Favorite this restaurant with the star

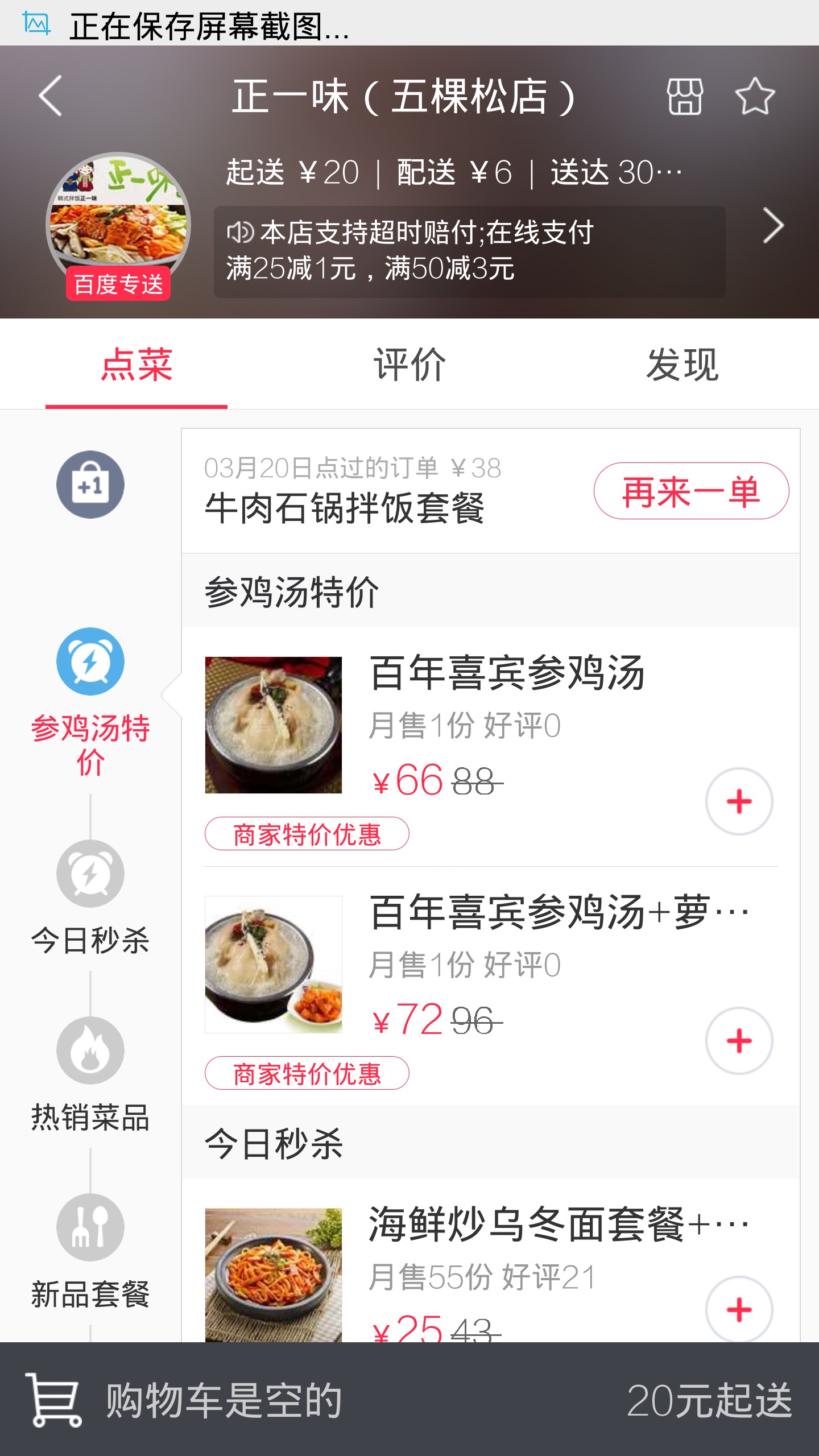pyautogui.click(x=755, y=96)
